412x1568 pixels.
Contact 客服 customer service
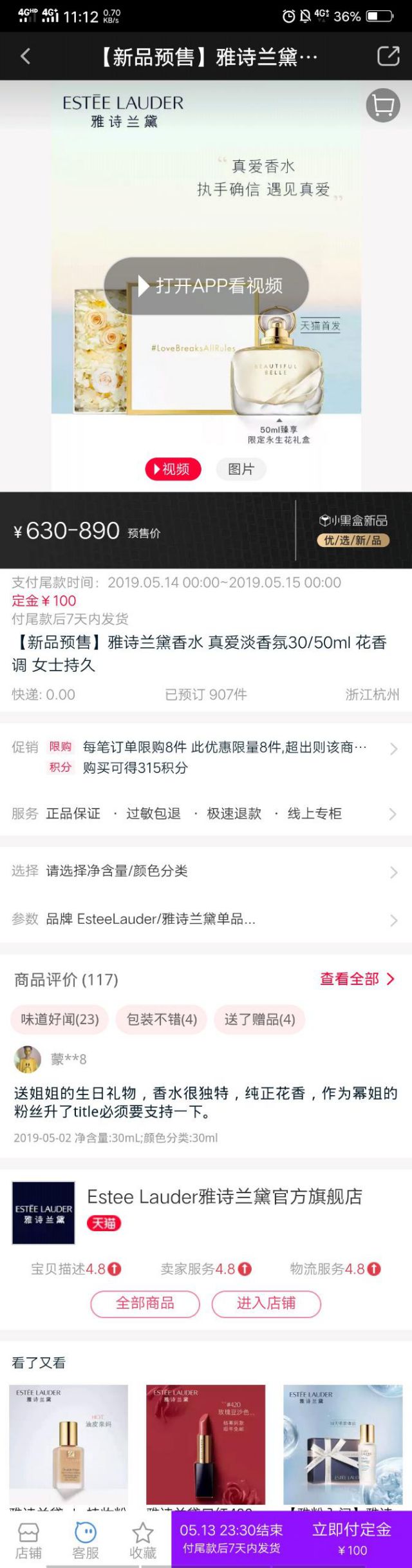tap(85, 1540)
